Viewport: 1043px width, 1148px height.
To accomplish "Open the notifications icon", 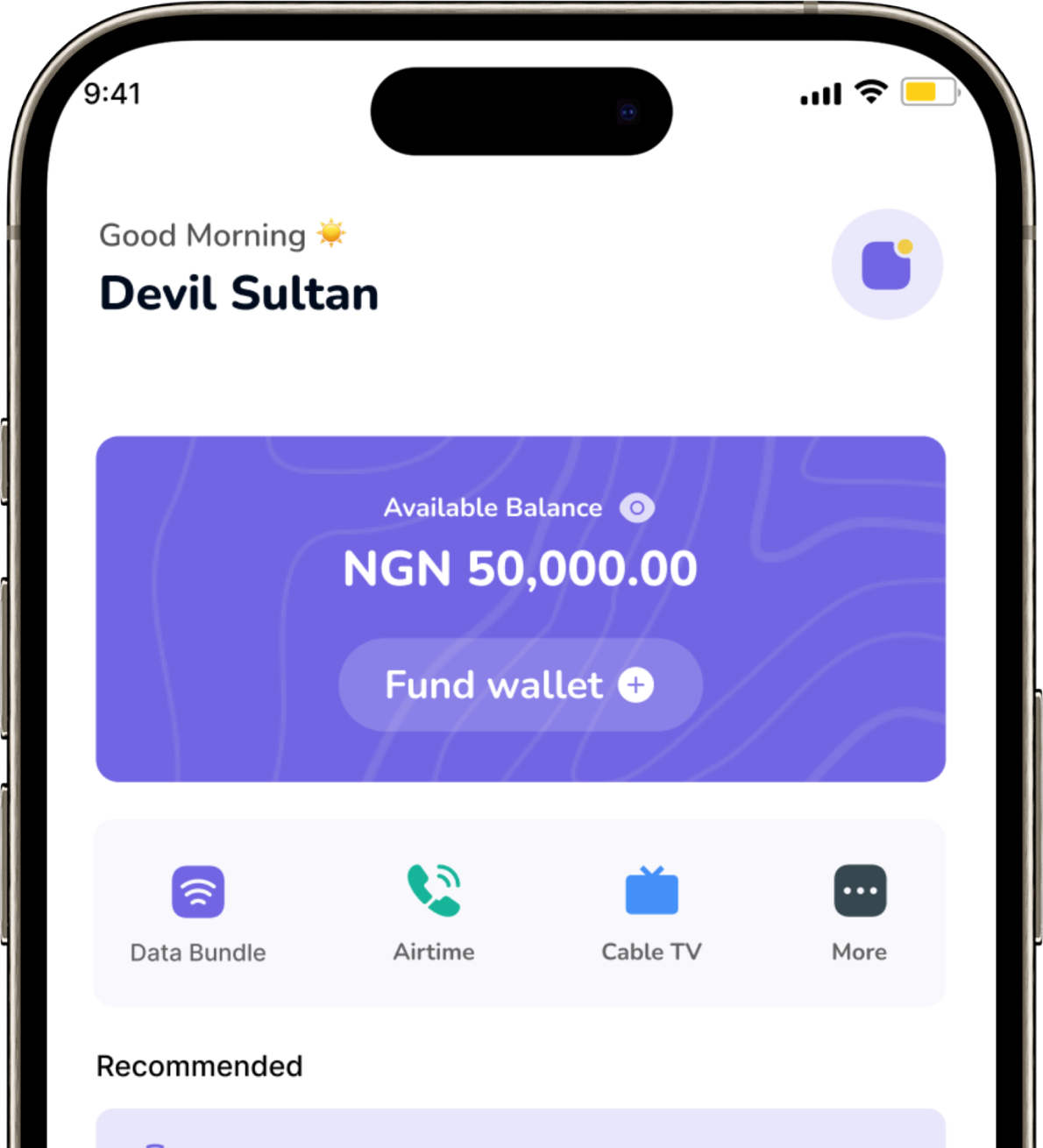I will (x=887, y=265).
